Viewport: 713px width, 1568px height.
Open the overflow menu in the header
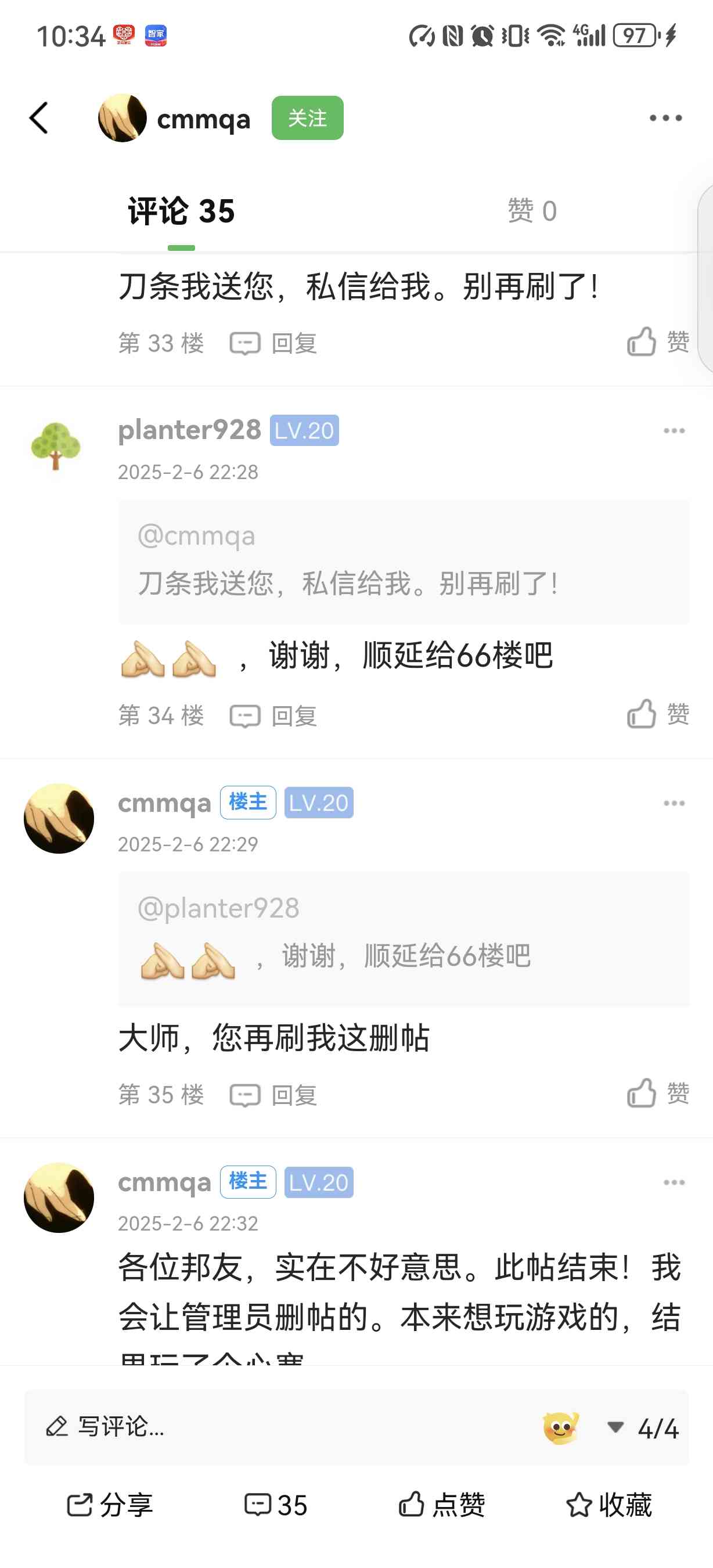coord(665,118)
